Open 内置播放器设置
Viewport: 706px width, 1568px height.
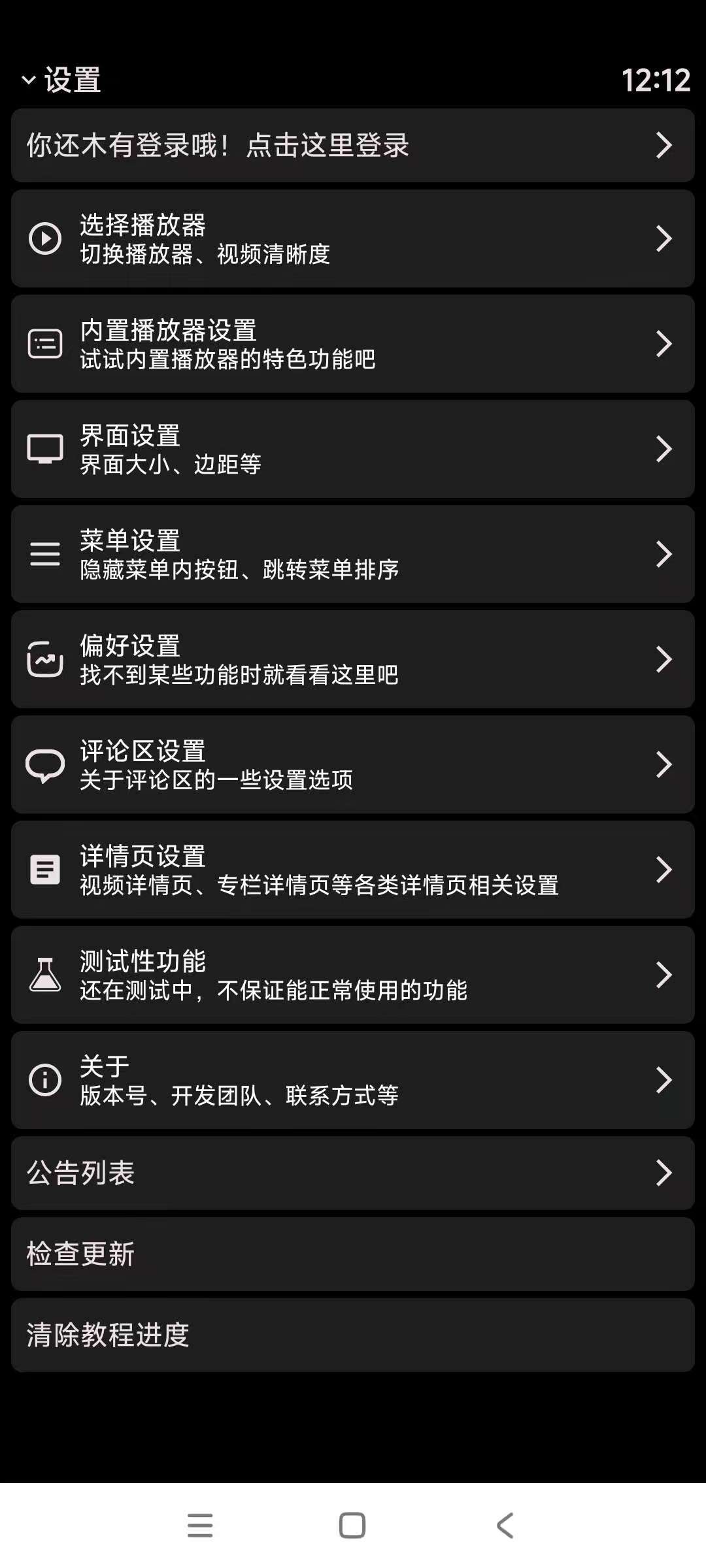click(352, 344)
